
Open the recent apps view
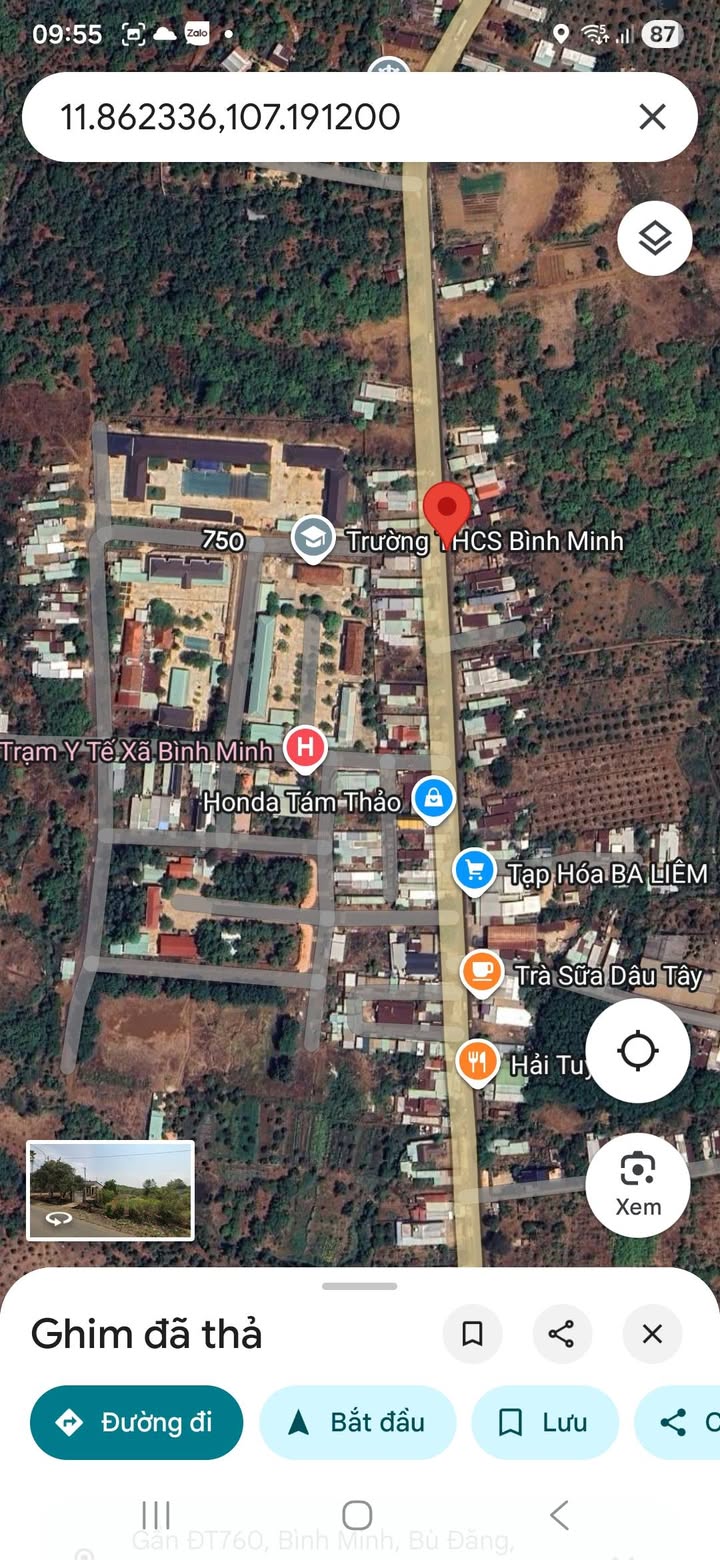click(x=156, y=1515)
